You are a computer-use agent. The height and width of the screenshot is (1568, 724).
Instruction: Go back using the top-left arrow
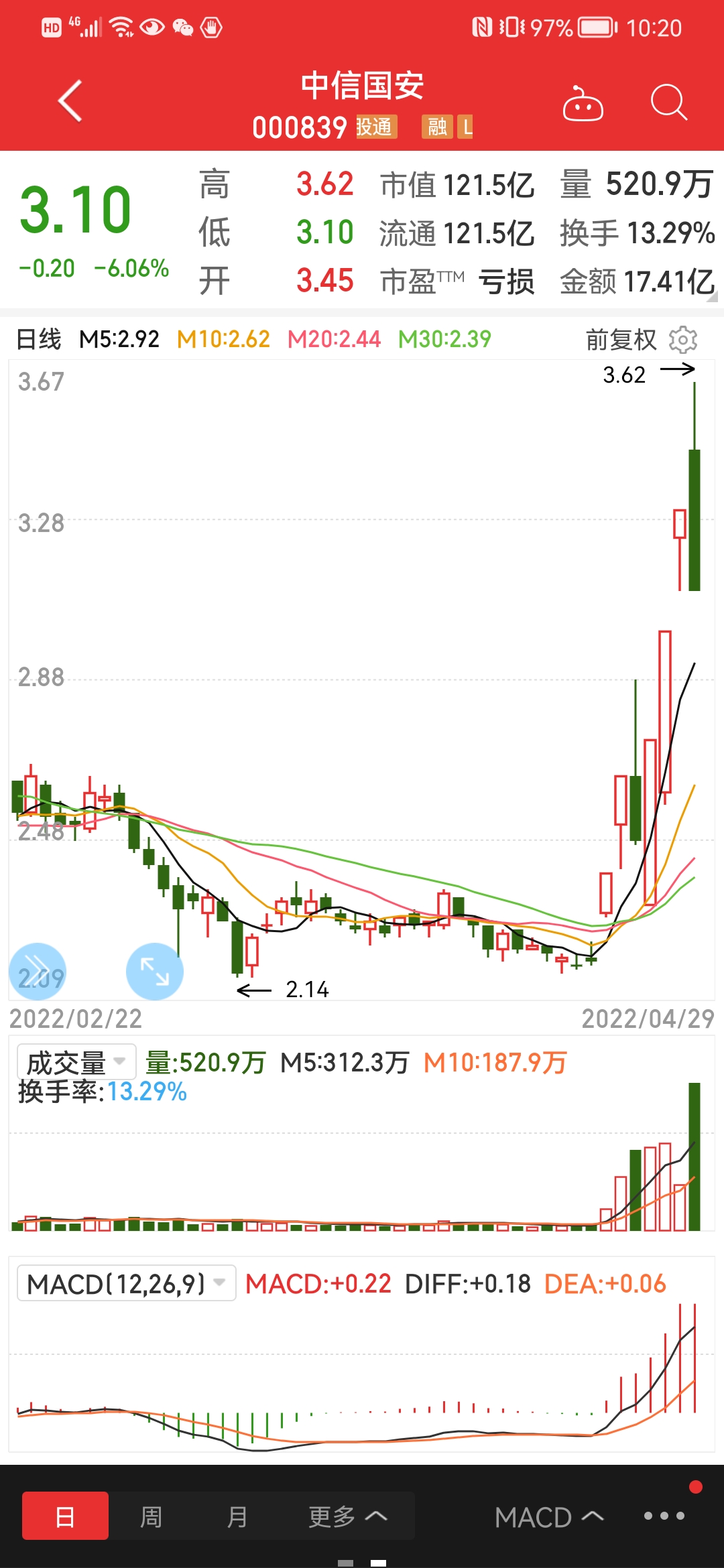point(70,101)
